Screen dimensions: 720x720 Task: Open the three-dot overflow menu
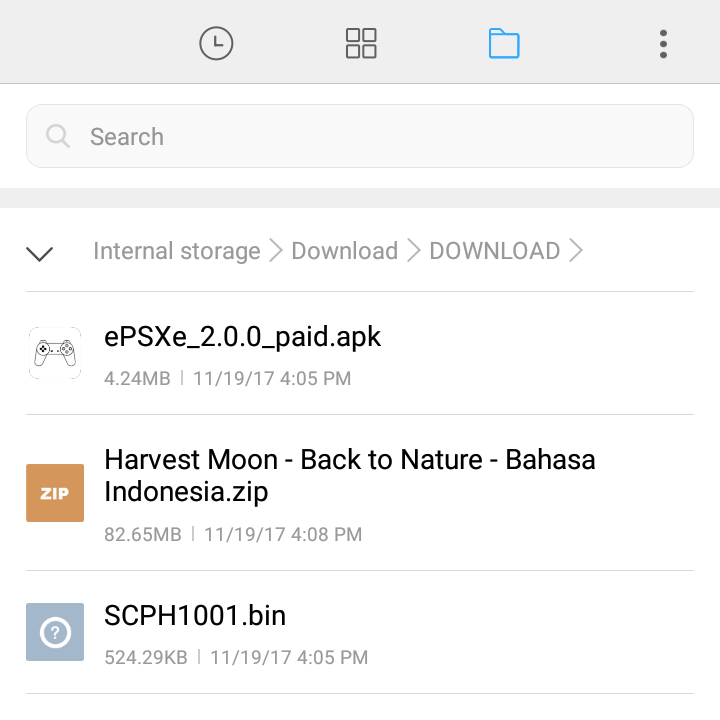coord(663,43)
